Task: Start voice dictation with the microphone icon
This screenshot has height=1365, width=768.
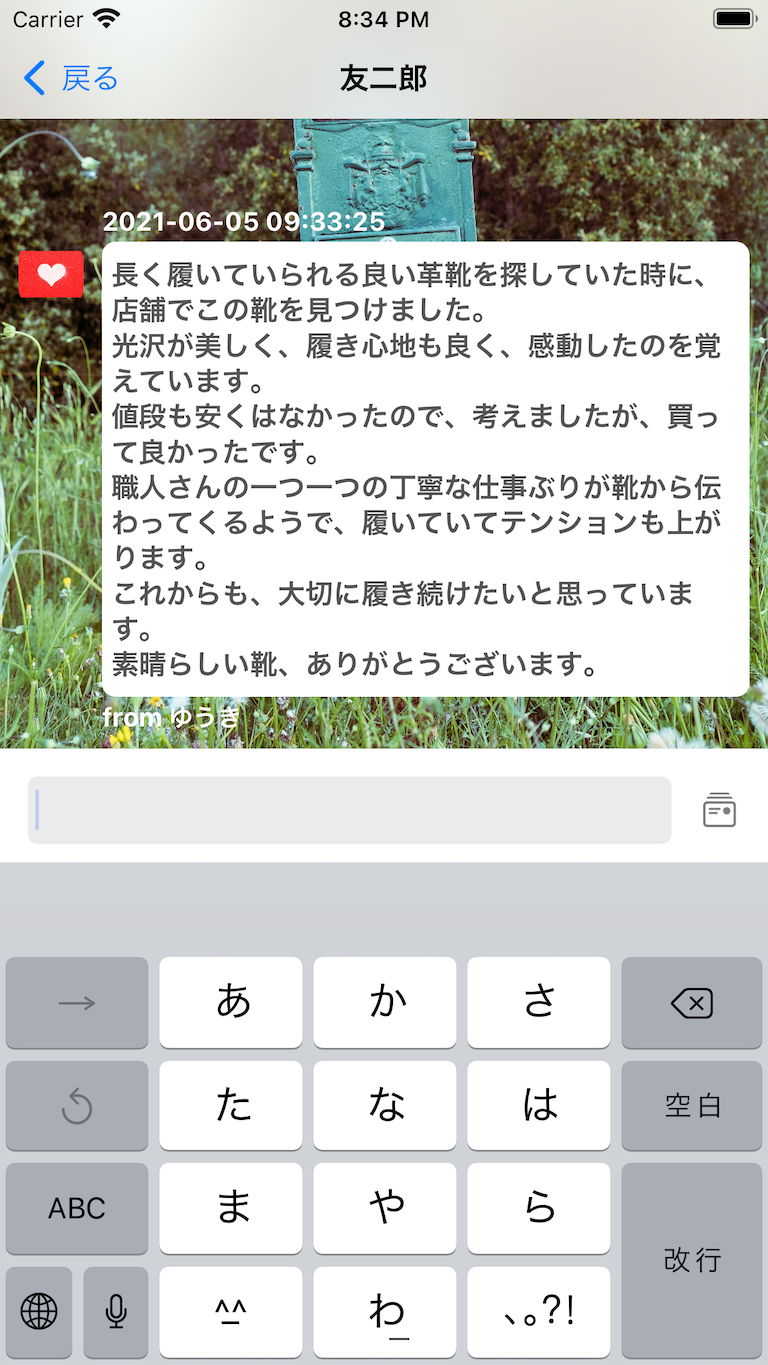Action: (115, 1312)
